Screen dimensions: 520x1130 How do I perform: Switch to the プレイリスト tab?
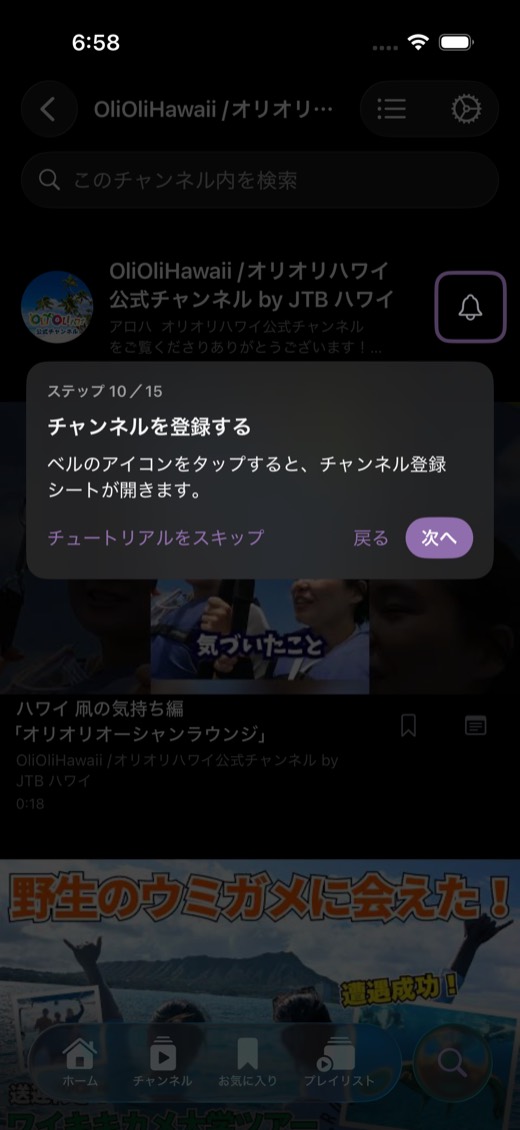tap(339, 1063)
